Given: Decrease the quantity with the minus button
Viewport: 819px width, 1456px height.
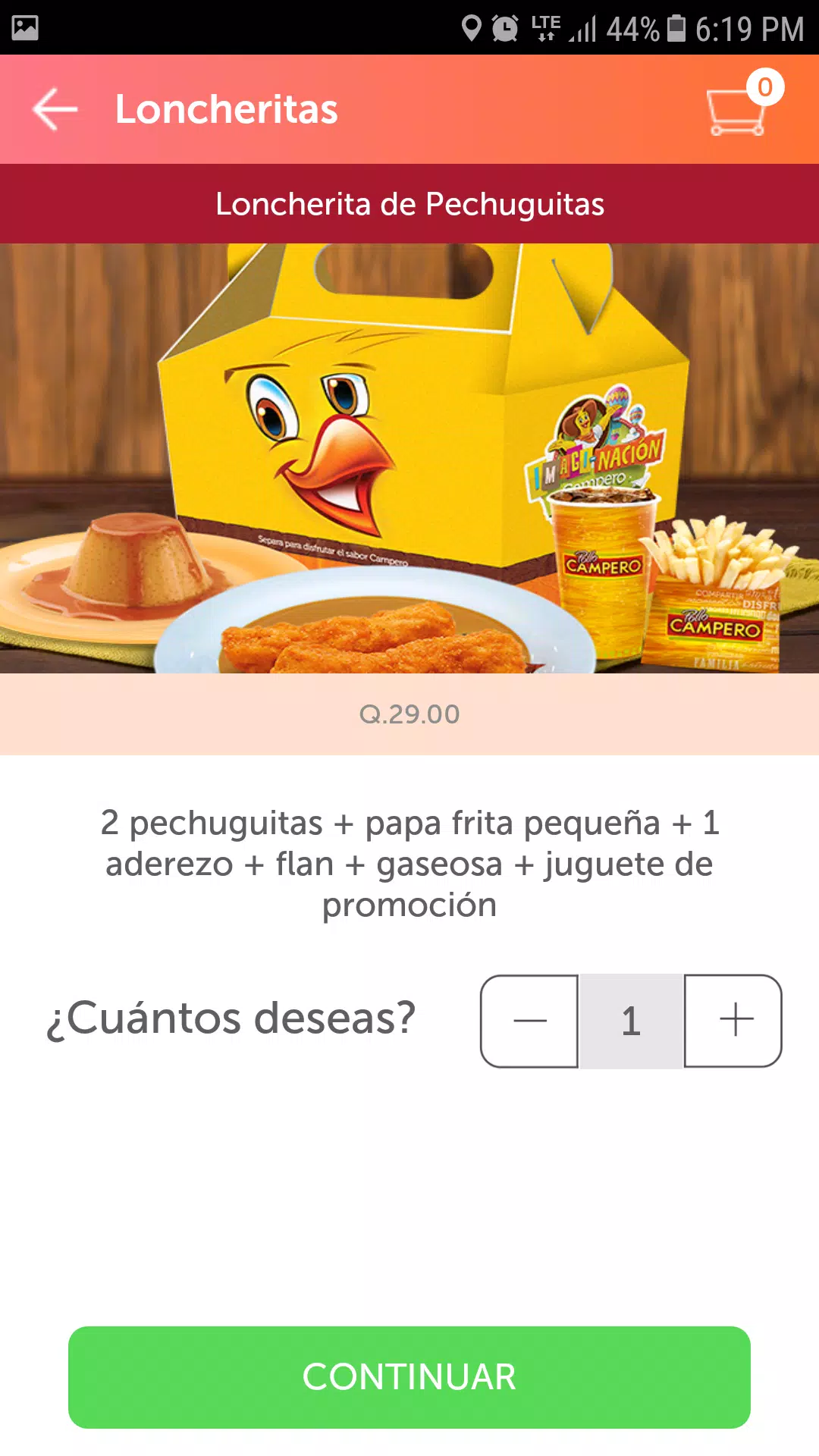Looking at the screenshot, I should pyautogui.click(x=530, y=1021).
